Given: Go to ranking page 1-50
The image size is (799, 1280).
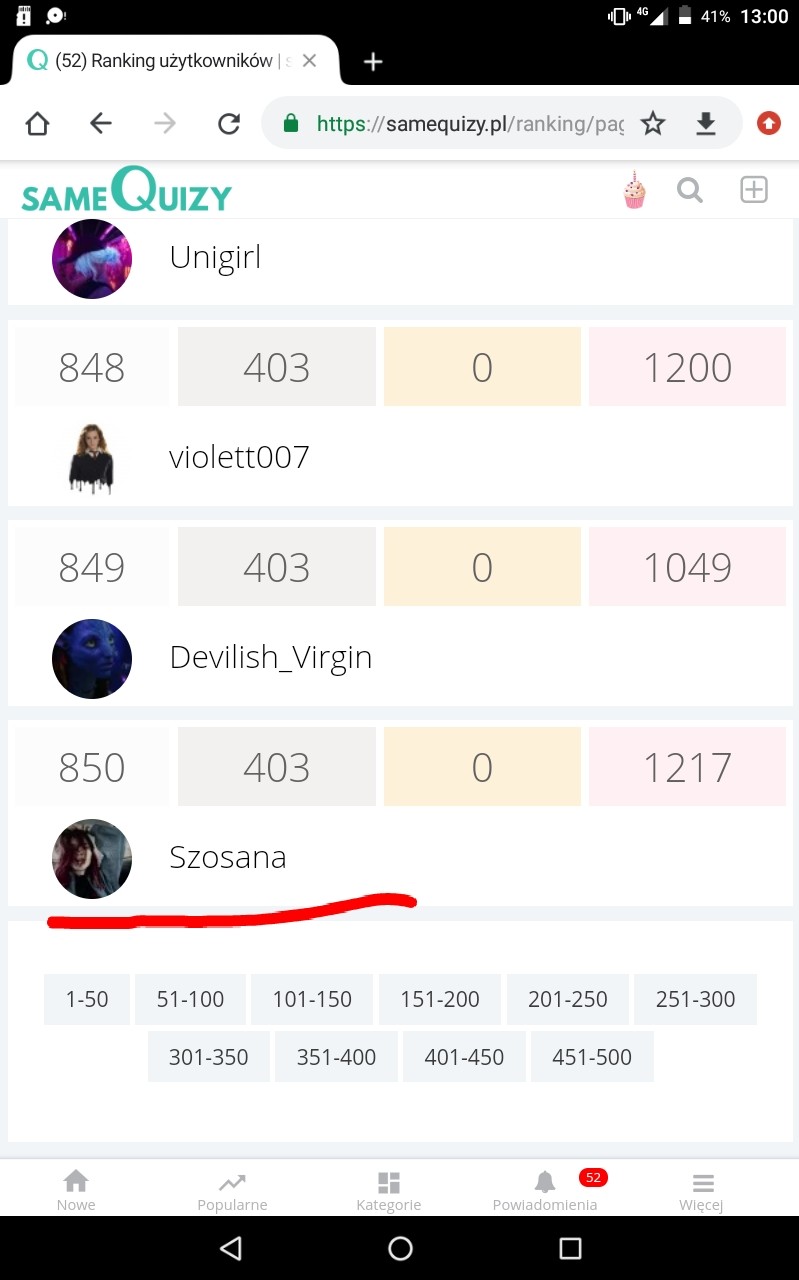Looking at the screenshot, I should [87, 999].
